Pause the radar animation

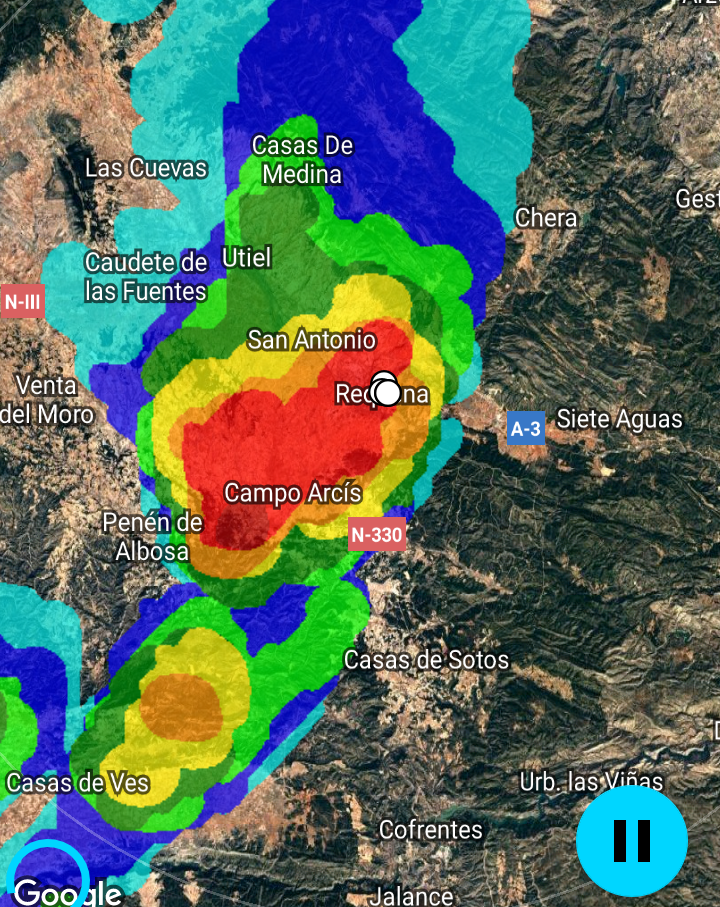(632, 840)
